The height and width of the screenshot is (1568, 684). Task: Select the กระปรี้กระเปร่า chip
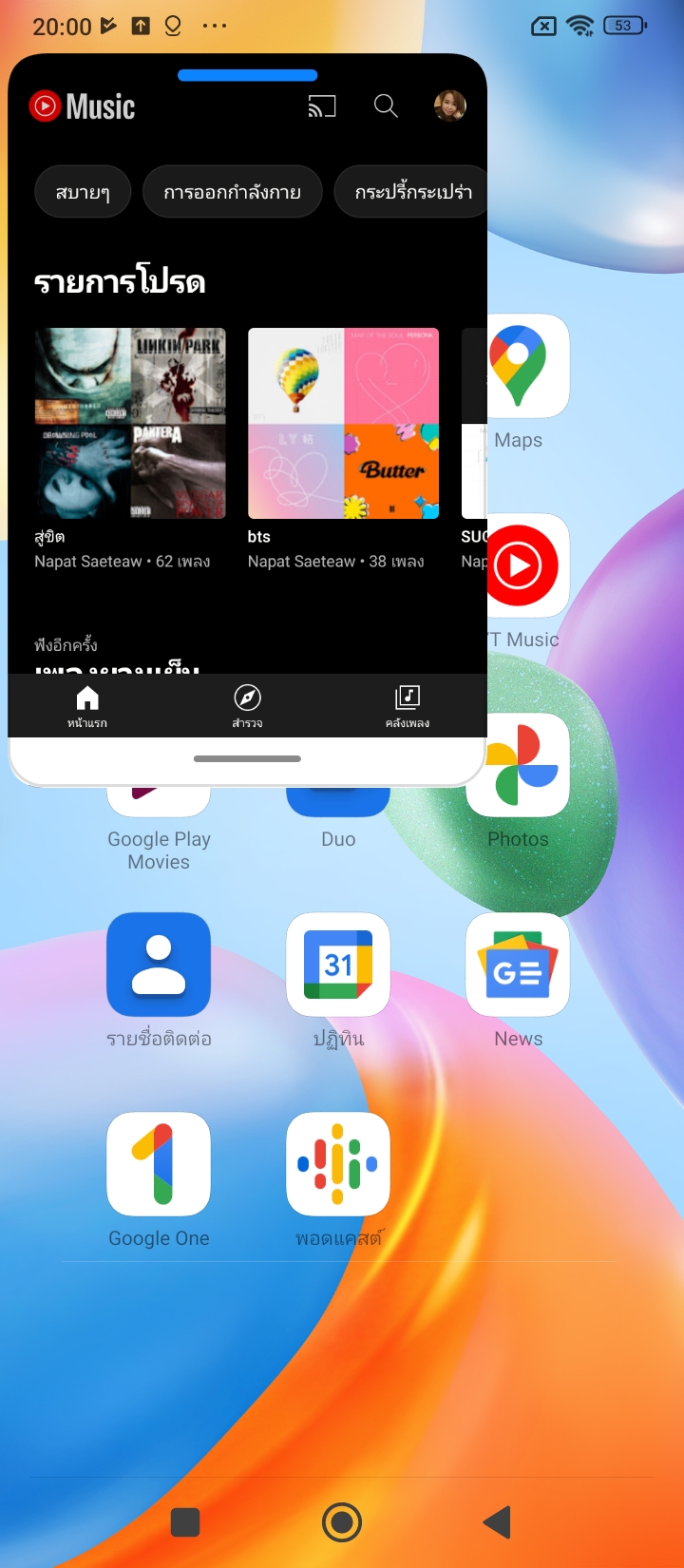click(412, 192)
